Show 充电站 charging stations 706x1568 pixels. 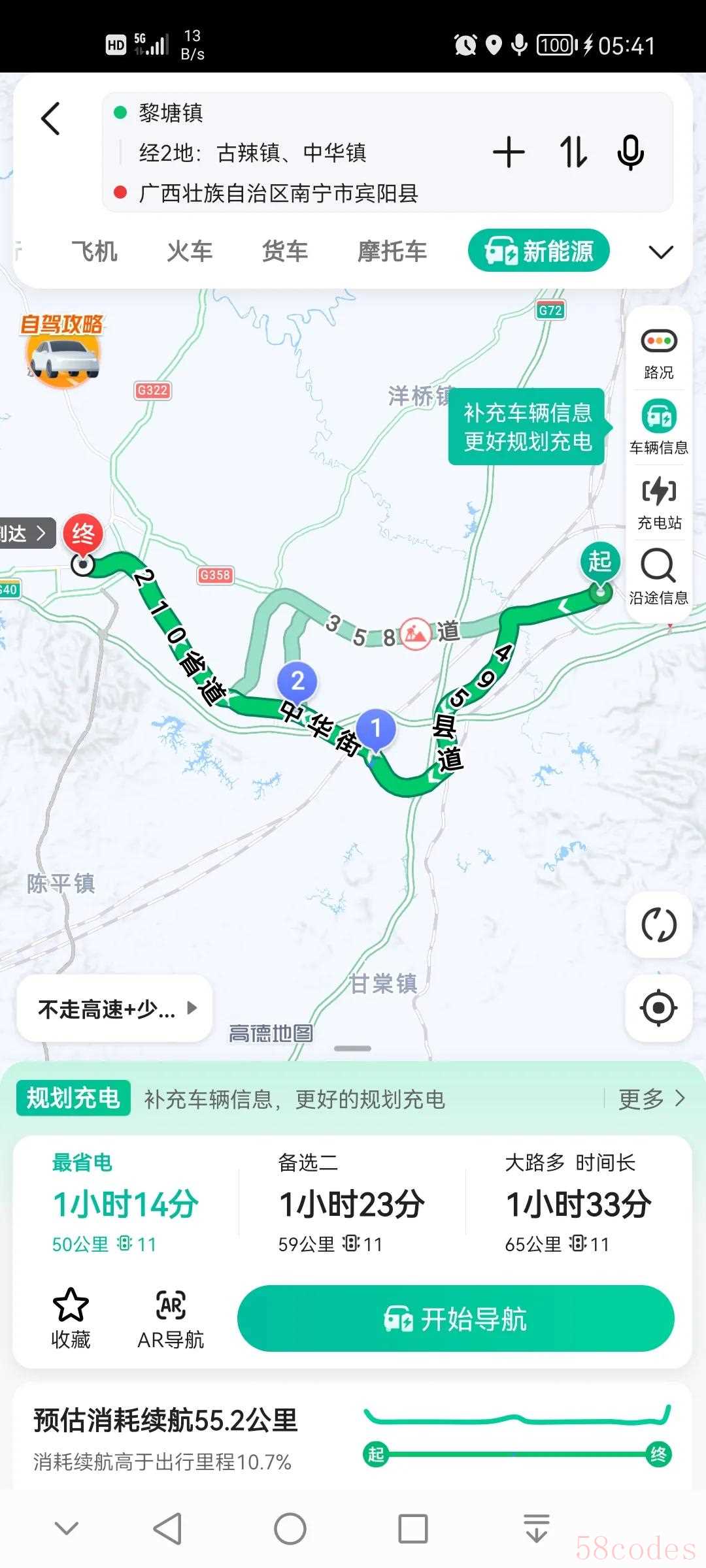tap(658, 503)
